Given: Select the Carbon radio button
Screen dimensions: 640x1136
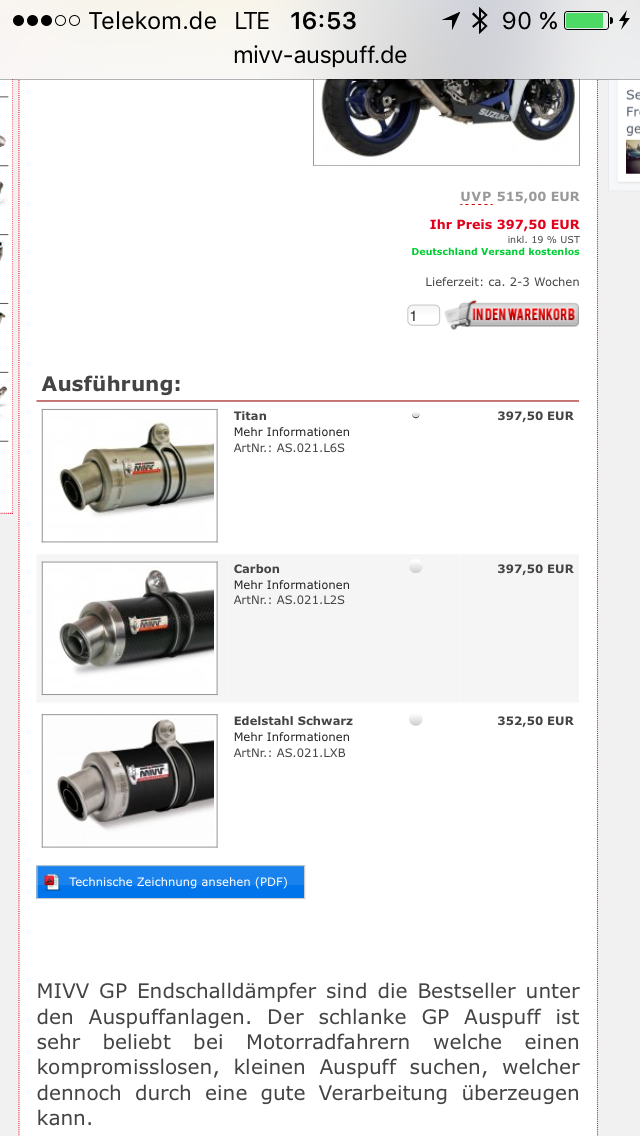Looking at the screenshot, I should [415, 568].
